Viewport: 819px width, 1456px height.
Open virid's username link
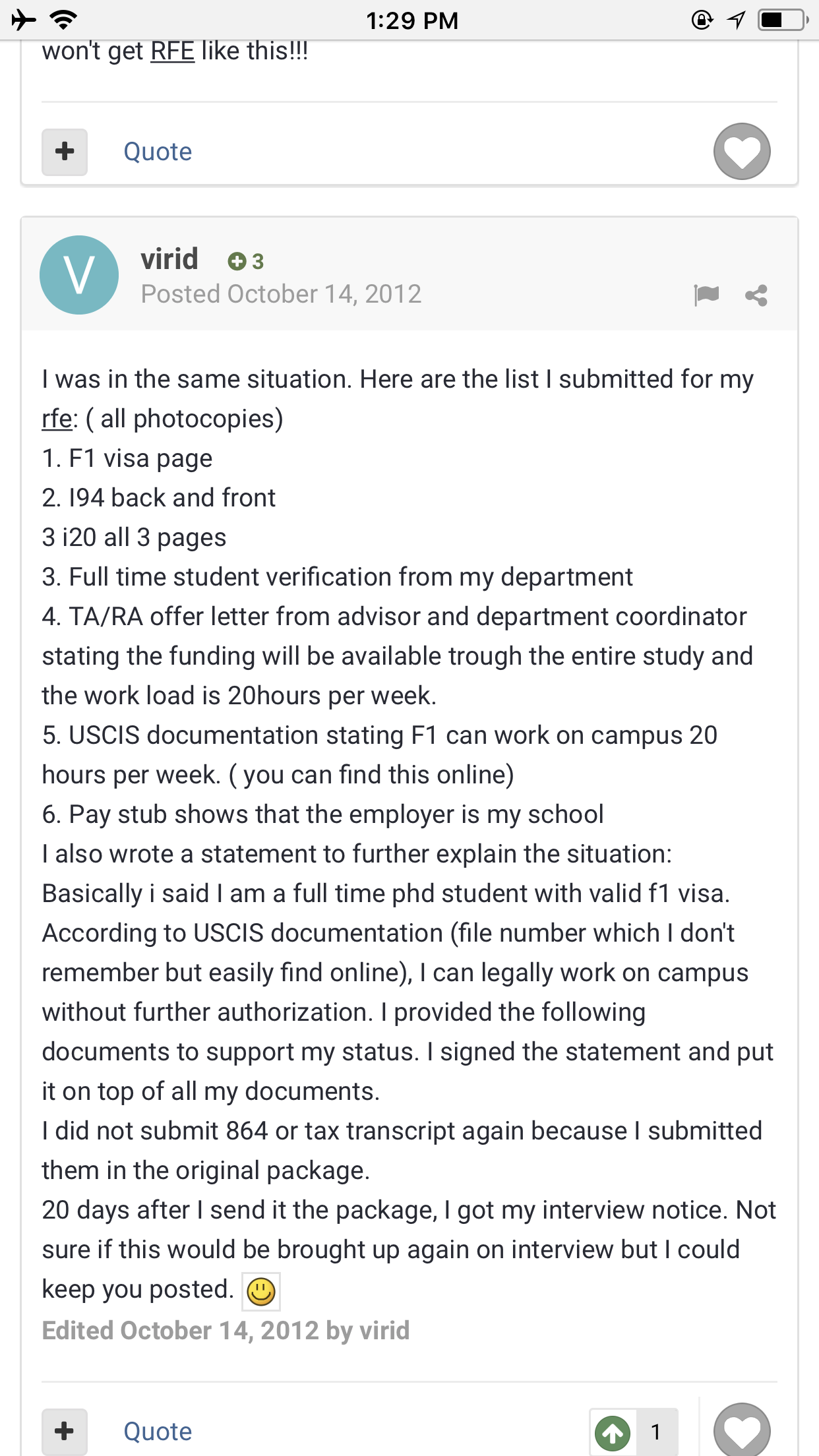[169, 258]
